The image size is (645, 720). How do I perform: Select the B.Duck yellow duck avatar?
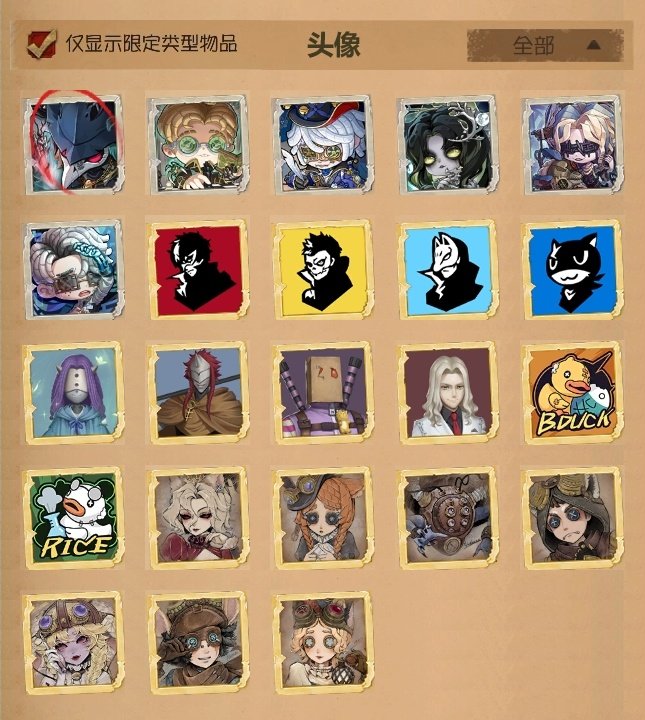point(572,394)
